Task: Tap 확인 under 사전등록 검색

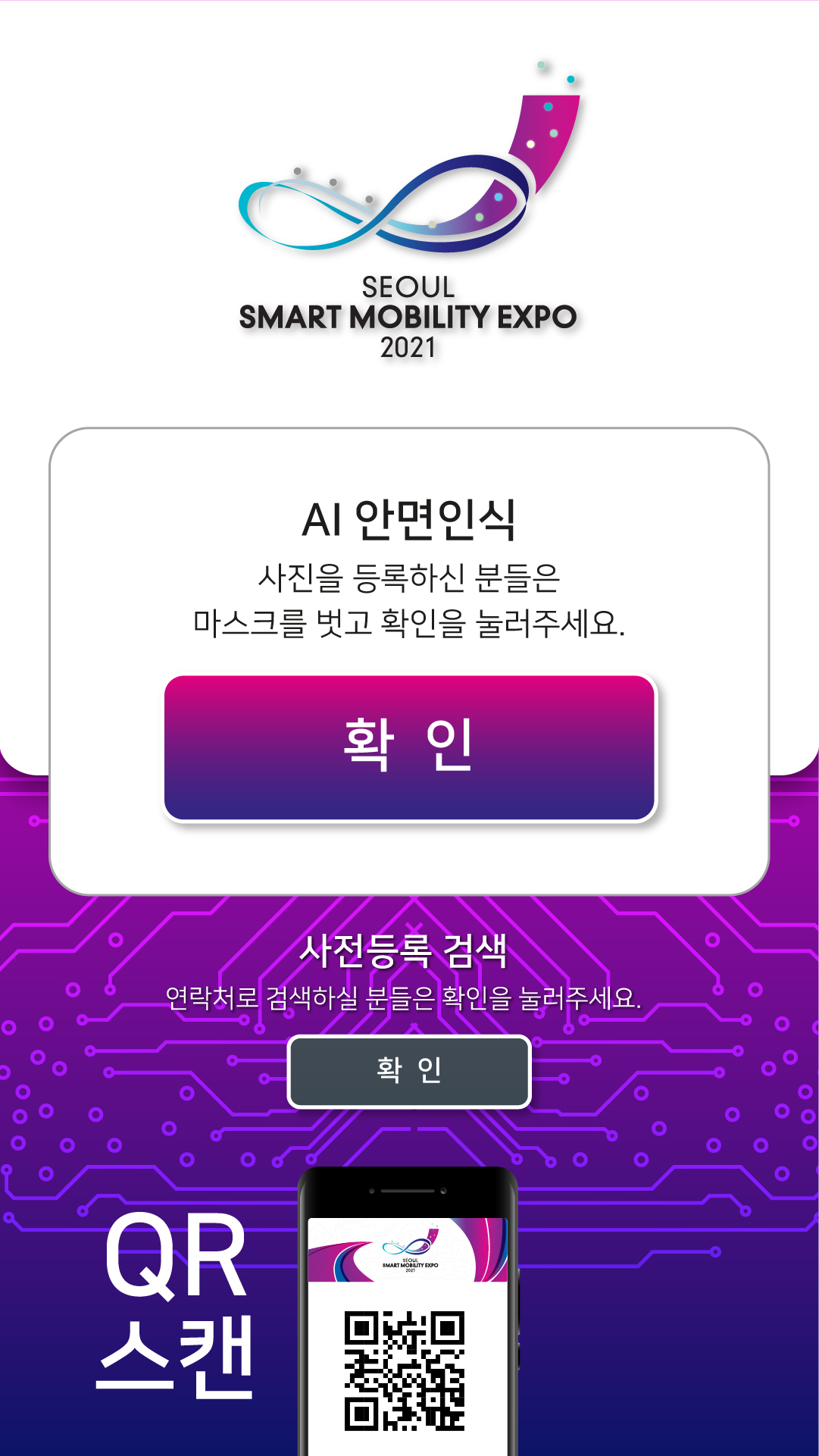Action: pos(409,1071)
